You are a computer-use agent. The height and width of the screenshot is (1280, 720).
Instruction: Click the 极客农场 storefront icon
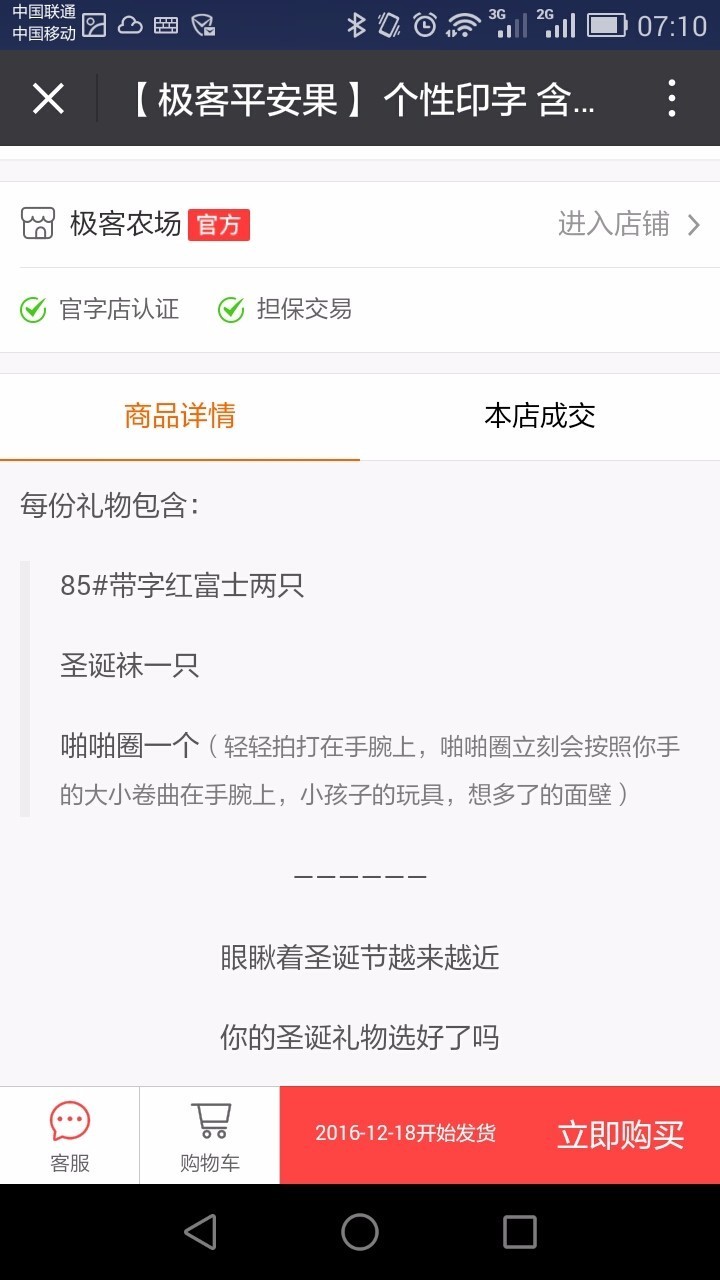click(x=37, y=224)
